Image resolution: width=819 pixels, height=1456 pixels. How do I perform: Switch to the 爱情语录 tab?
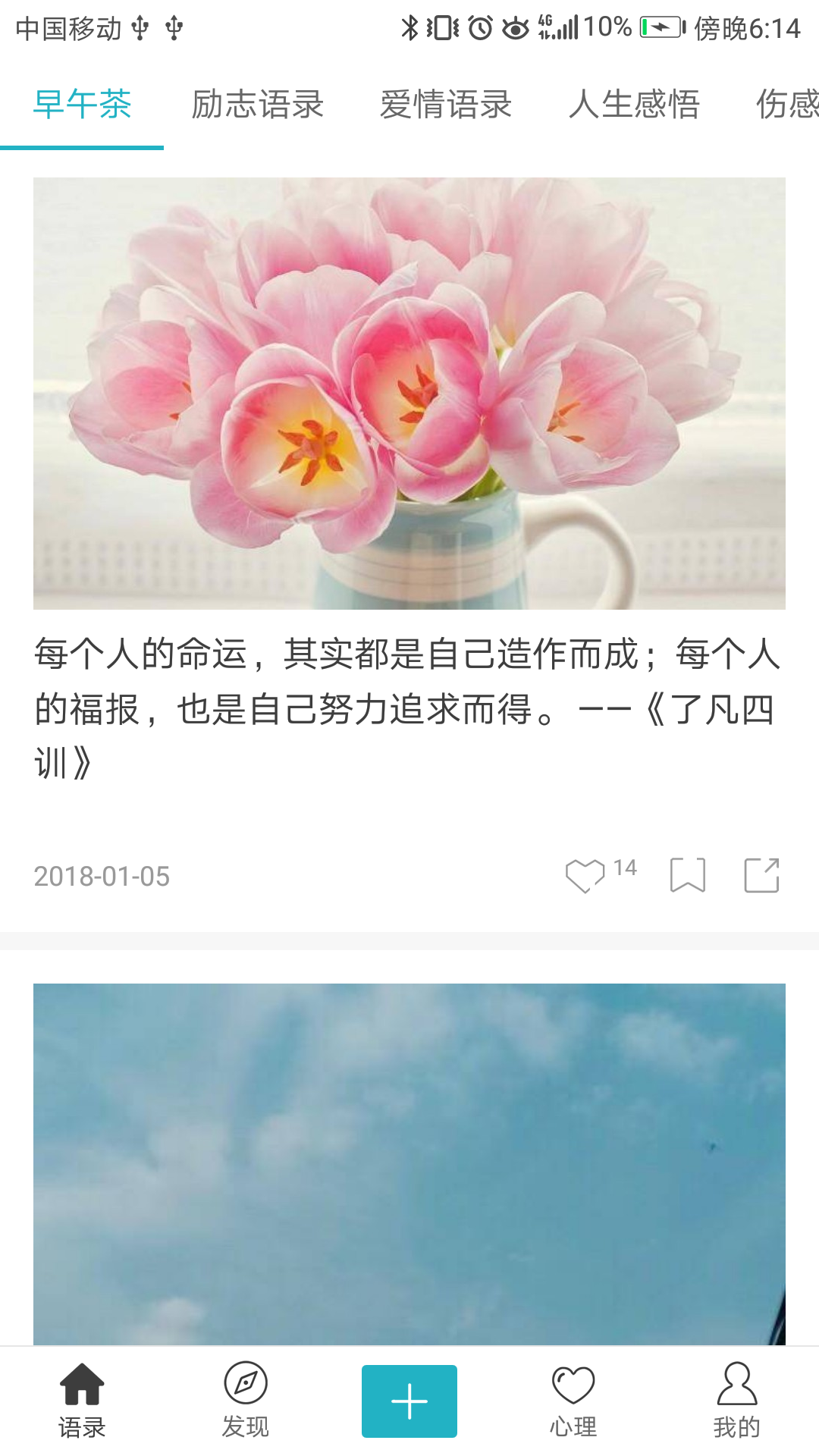446,105
